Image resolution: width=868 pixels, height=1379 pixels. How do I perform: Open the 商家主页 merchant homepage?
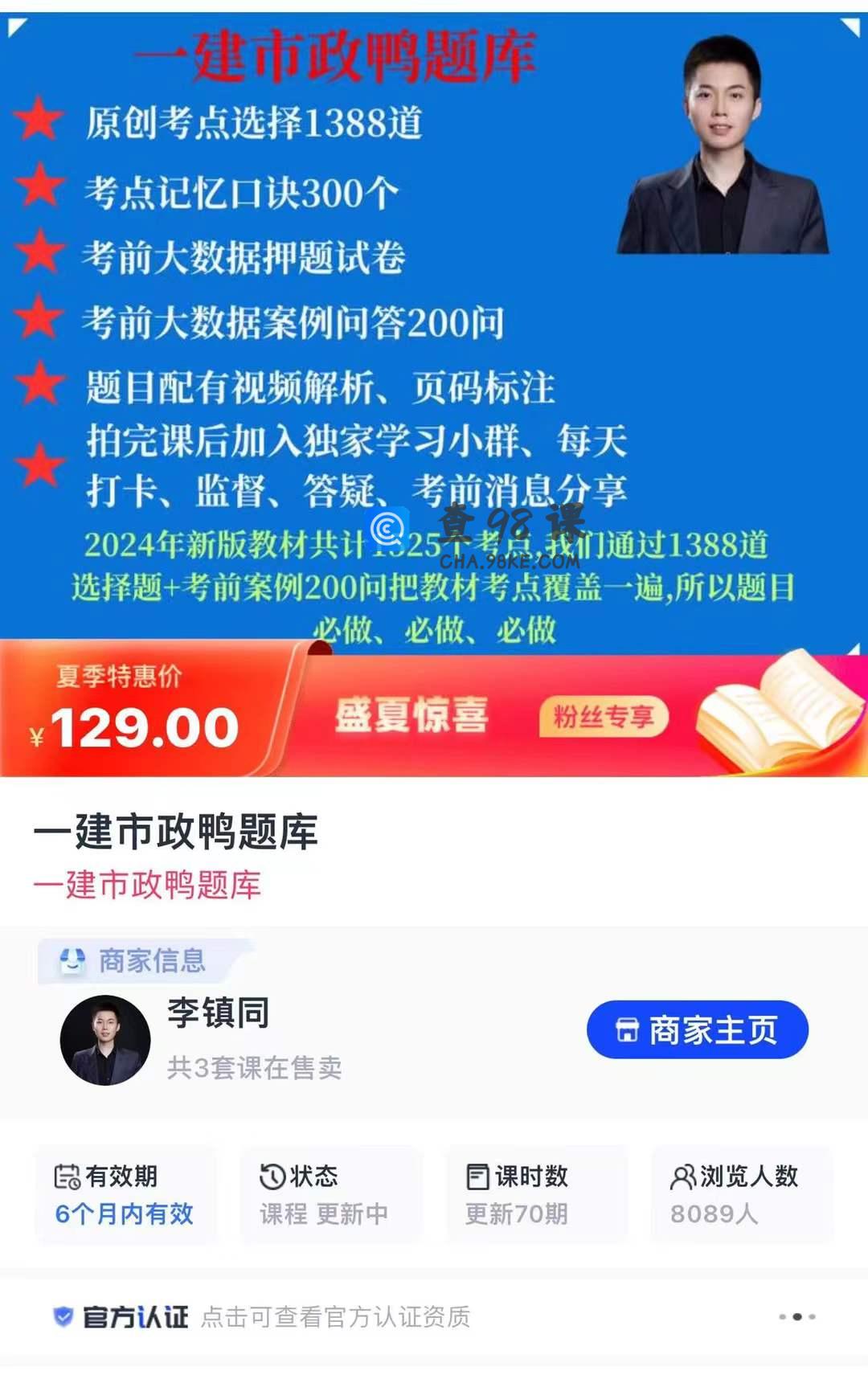697,1029
